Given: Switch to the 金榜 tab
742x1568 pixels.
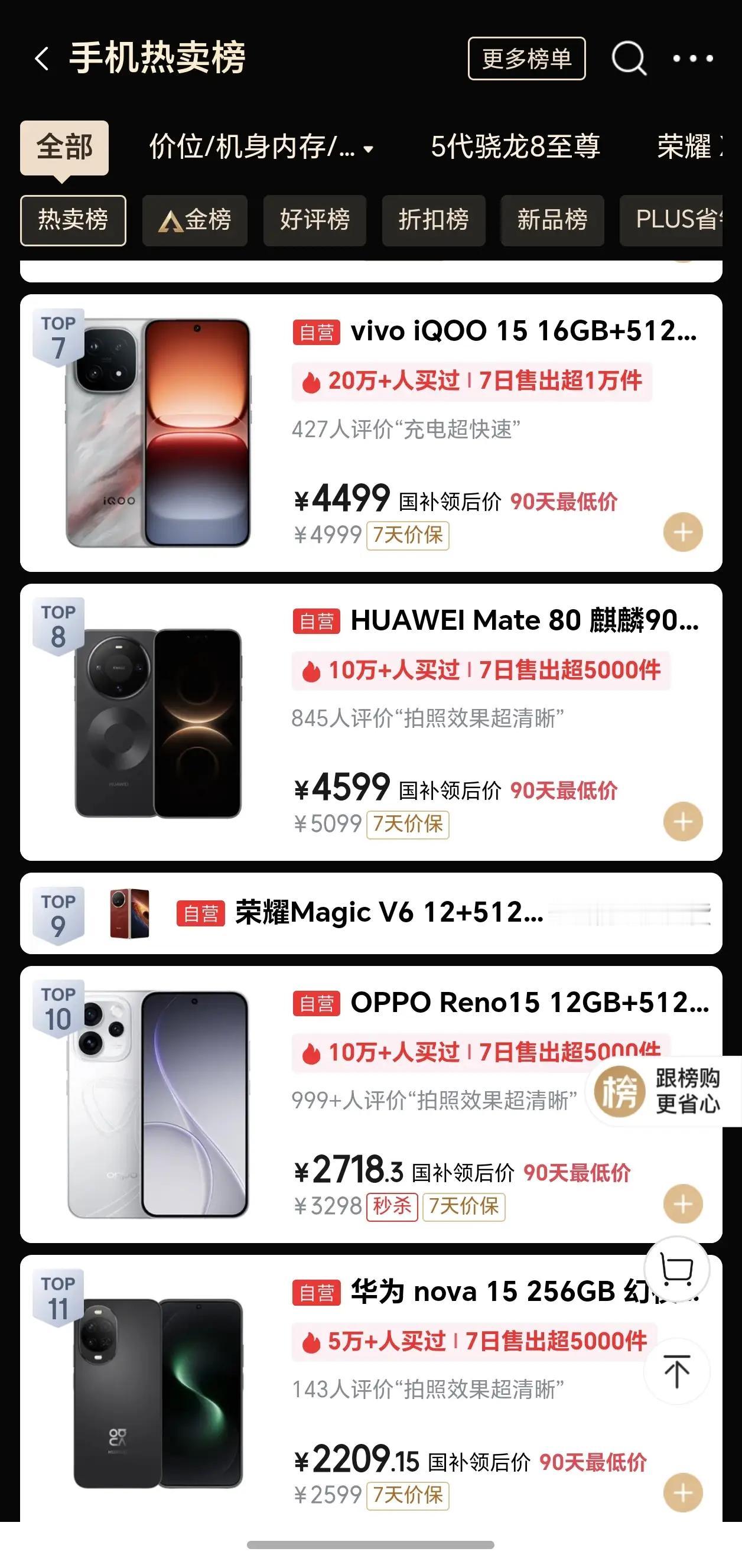Looking at the screenshot, I should tap(194, 221).
